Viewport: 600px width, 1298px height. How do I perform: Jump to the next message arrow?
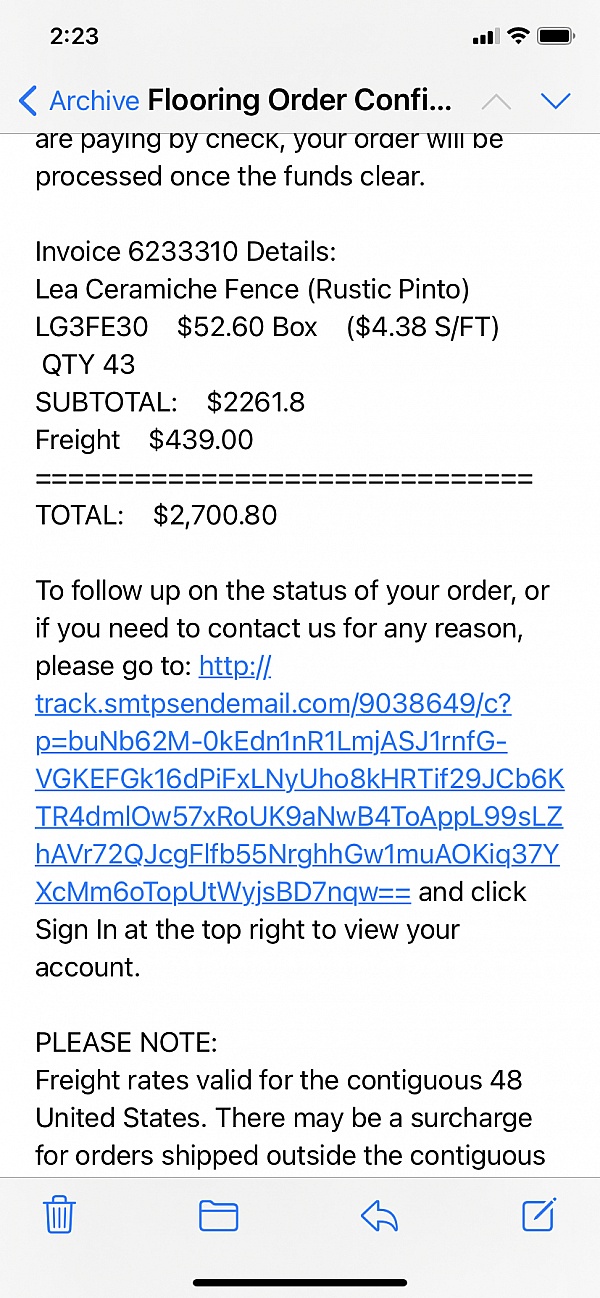tap(554, 101)
